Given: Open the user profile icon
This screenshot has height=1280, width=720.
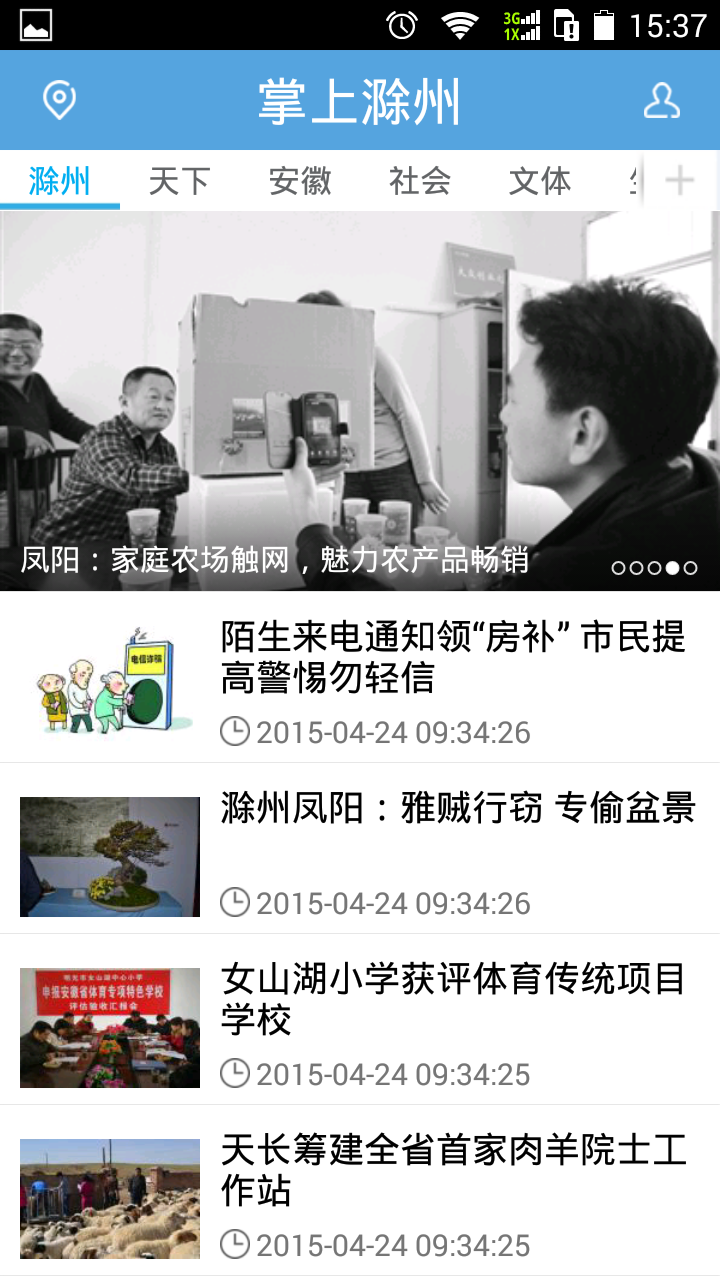Looking at the screenshot, I should 661,100.
